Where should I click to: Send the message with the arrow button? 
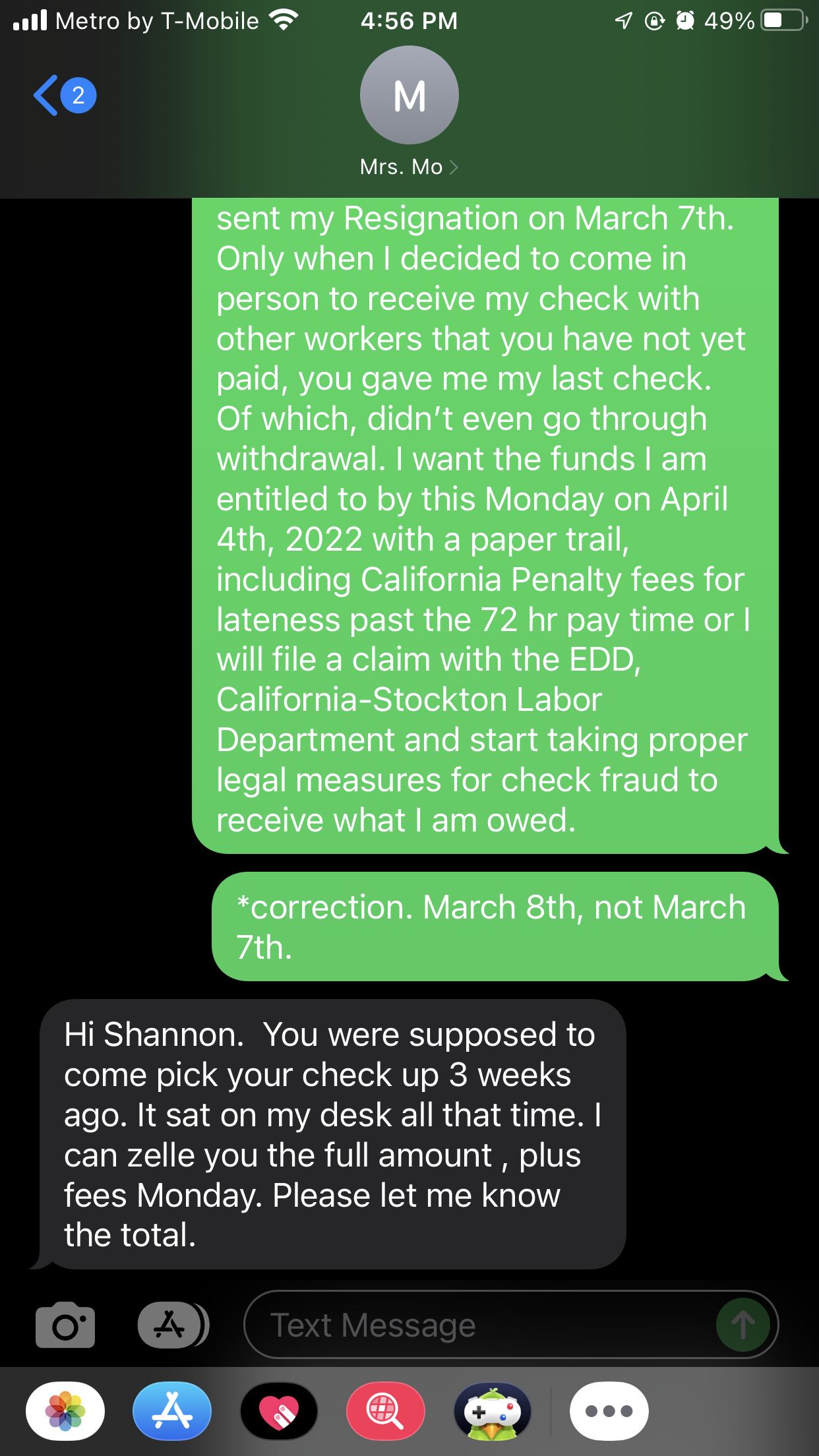[743, 1325]
